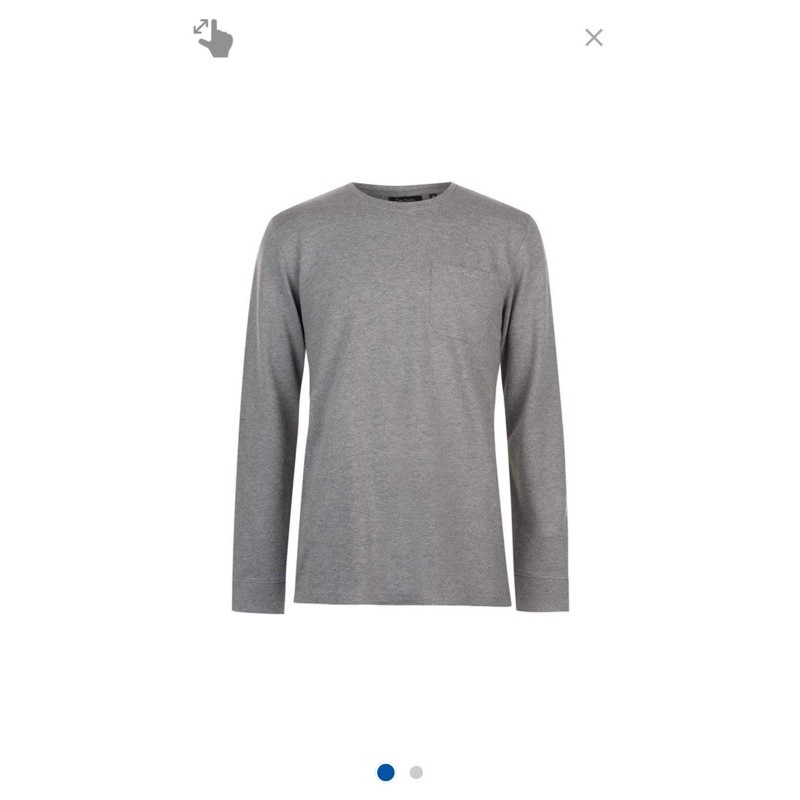Screen dimensions: 800x800
Task: Close the product image viewer
Action: coord(594,38)
